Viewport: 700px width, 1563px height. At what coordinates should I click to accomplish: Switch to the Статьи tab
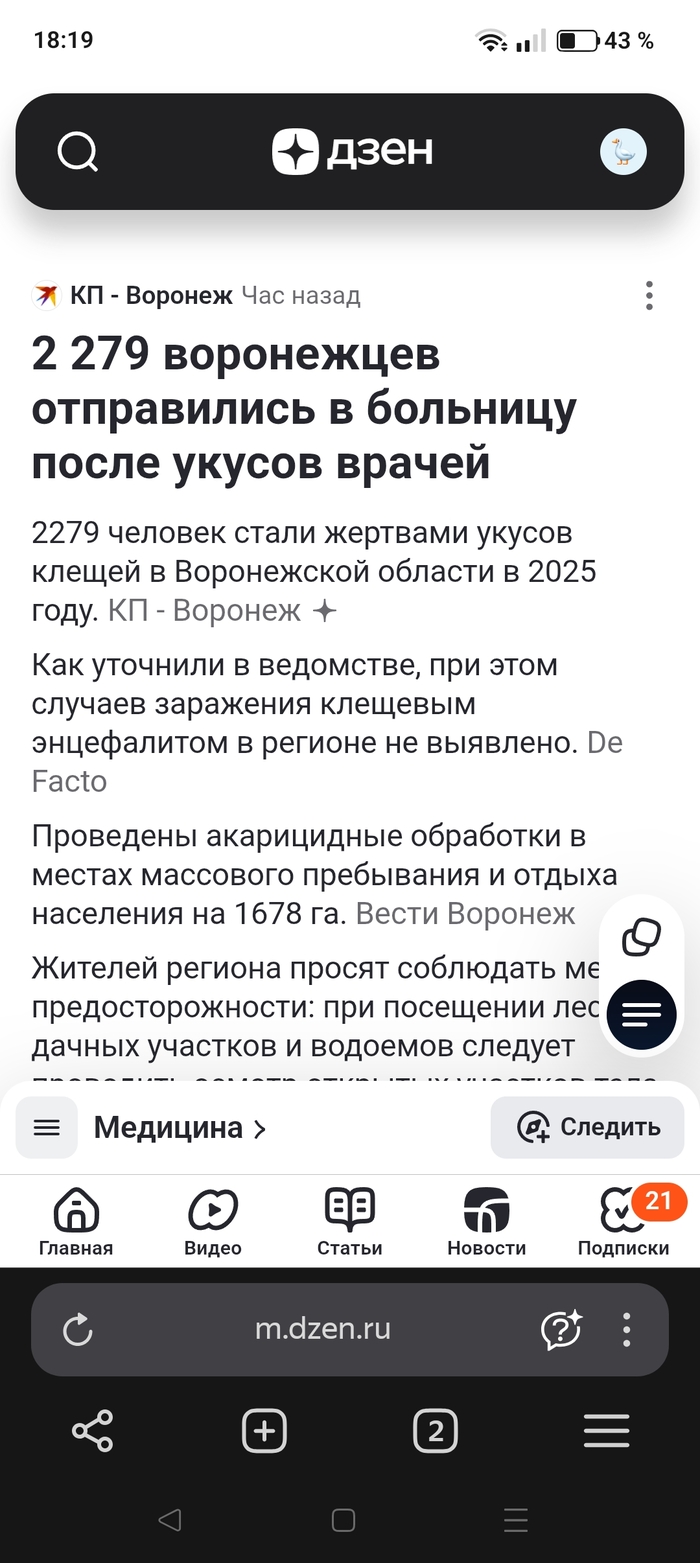[349, 1222]
